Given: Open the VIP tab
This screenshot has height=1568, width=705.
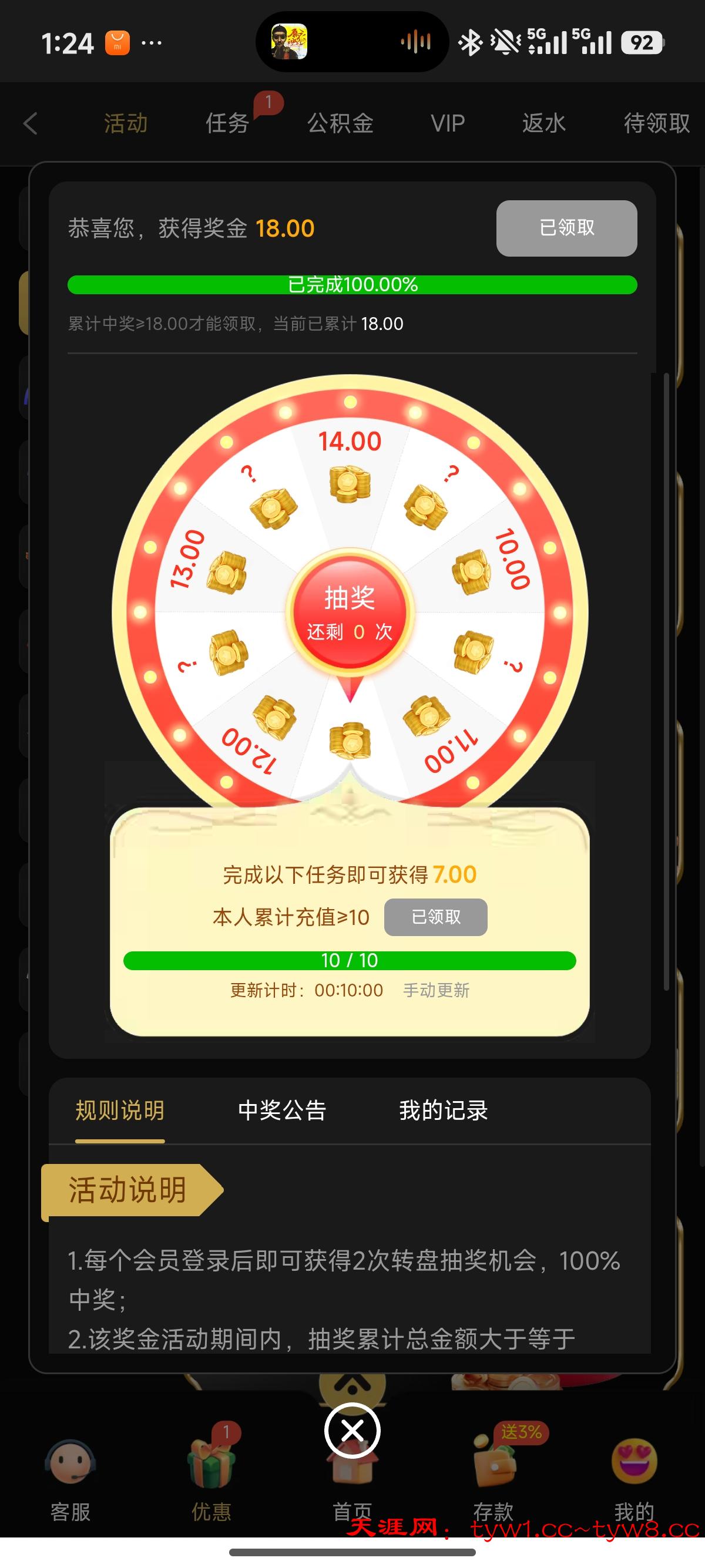Looking at the screenshot, I should [448, 123].
